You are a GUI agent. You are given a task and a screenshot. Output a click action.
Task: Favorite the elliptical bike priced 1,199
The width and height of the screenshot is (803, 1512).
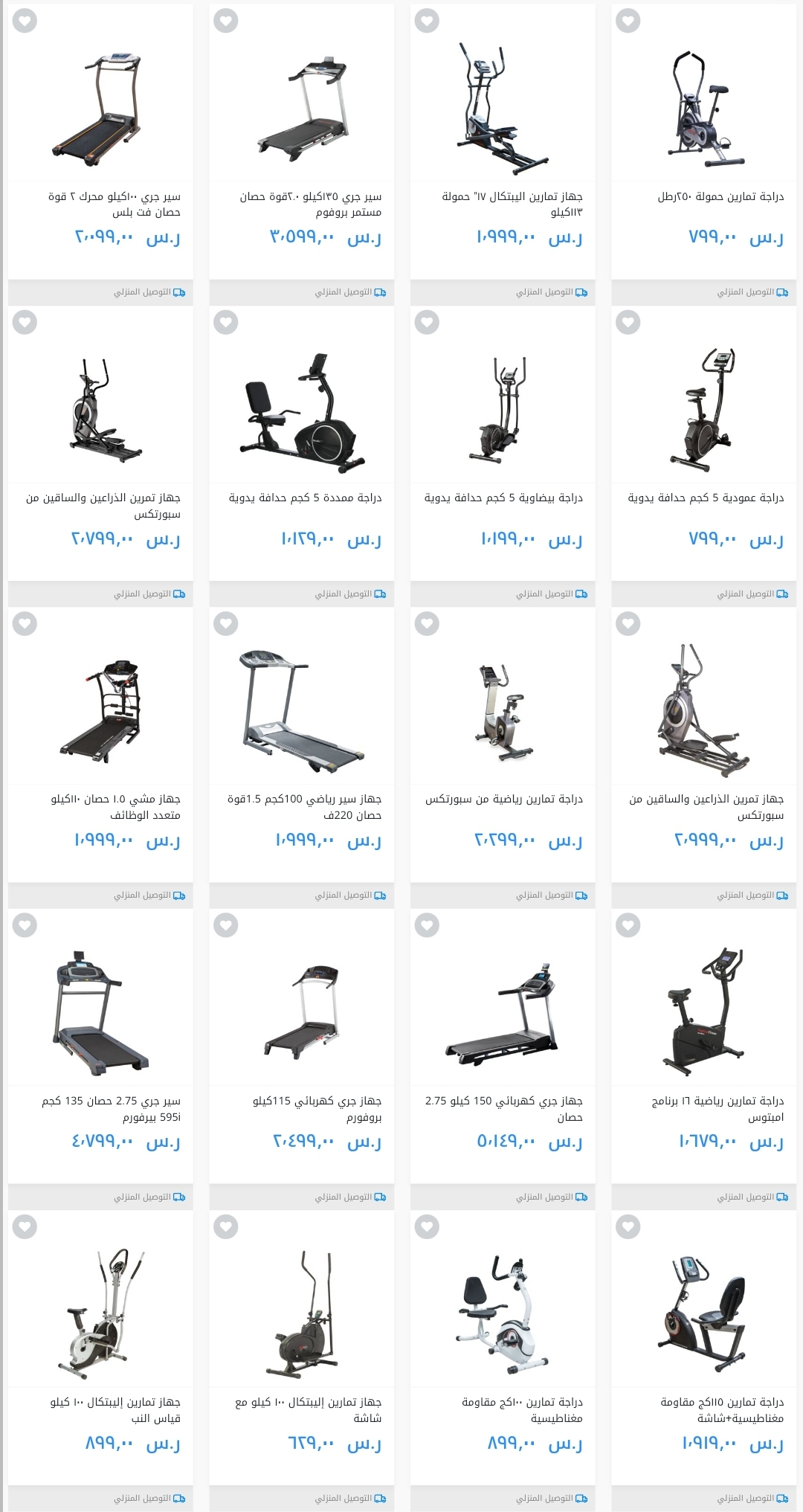tap(427, 322)
